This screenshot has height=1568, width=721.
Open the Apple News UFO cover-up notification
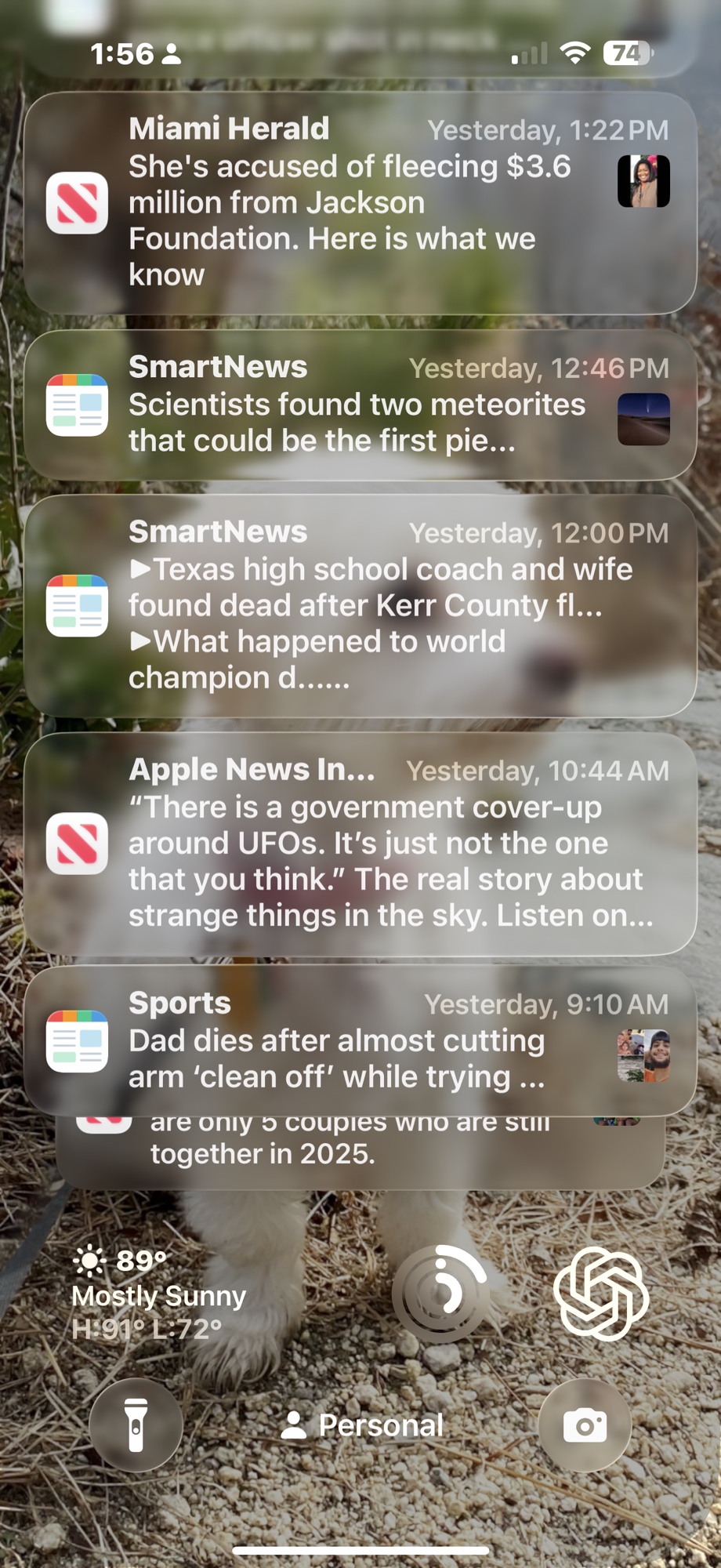(x=360, y=844)
